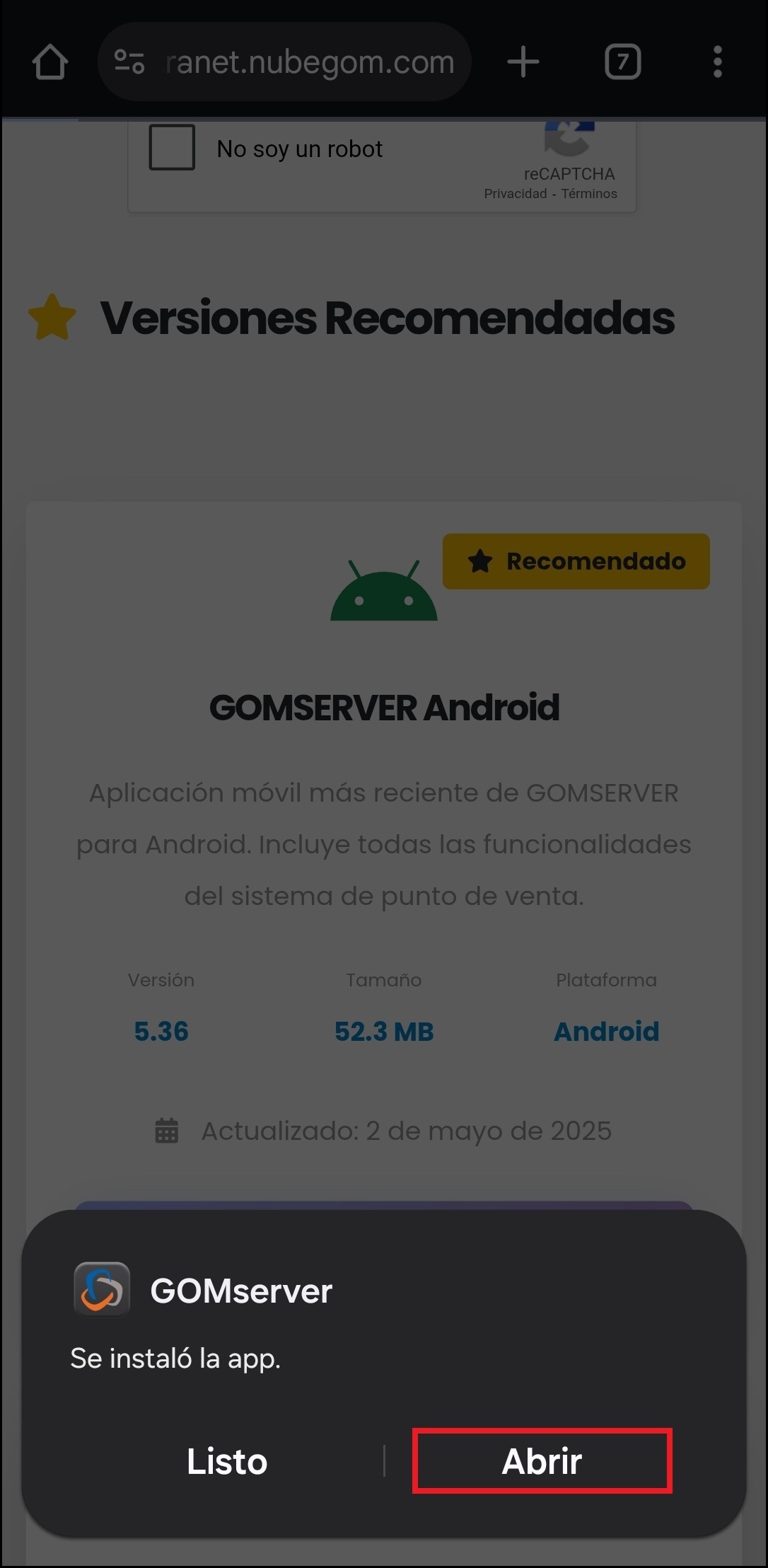The image size is (768, 1568).
Task: Check the No soy un robot checkbox
Action: point(170,148)
